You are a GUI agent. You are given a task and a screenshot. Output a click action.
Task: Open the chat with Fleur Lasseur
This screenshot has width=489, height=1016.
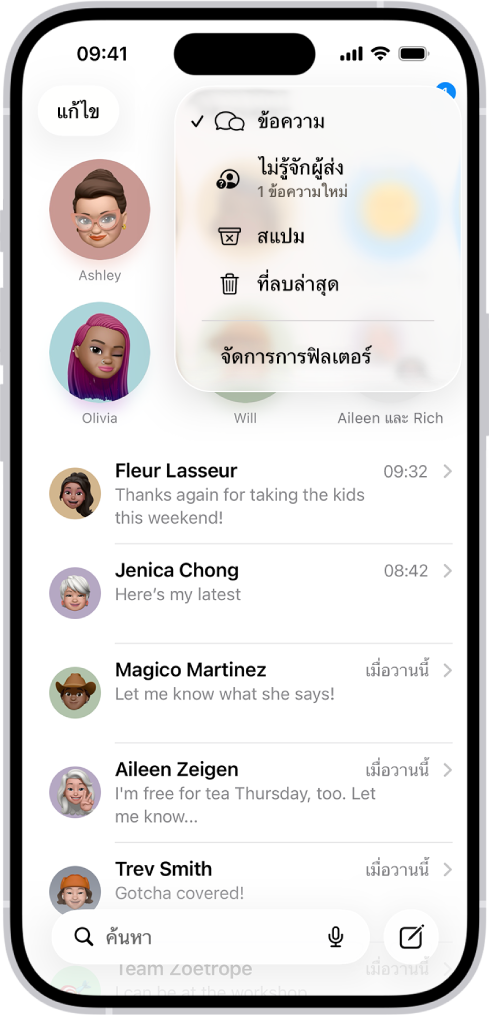pyautogui.click(x=251, y=494)
